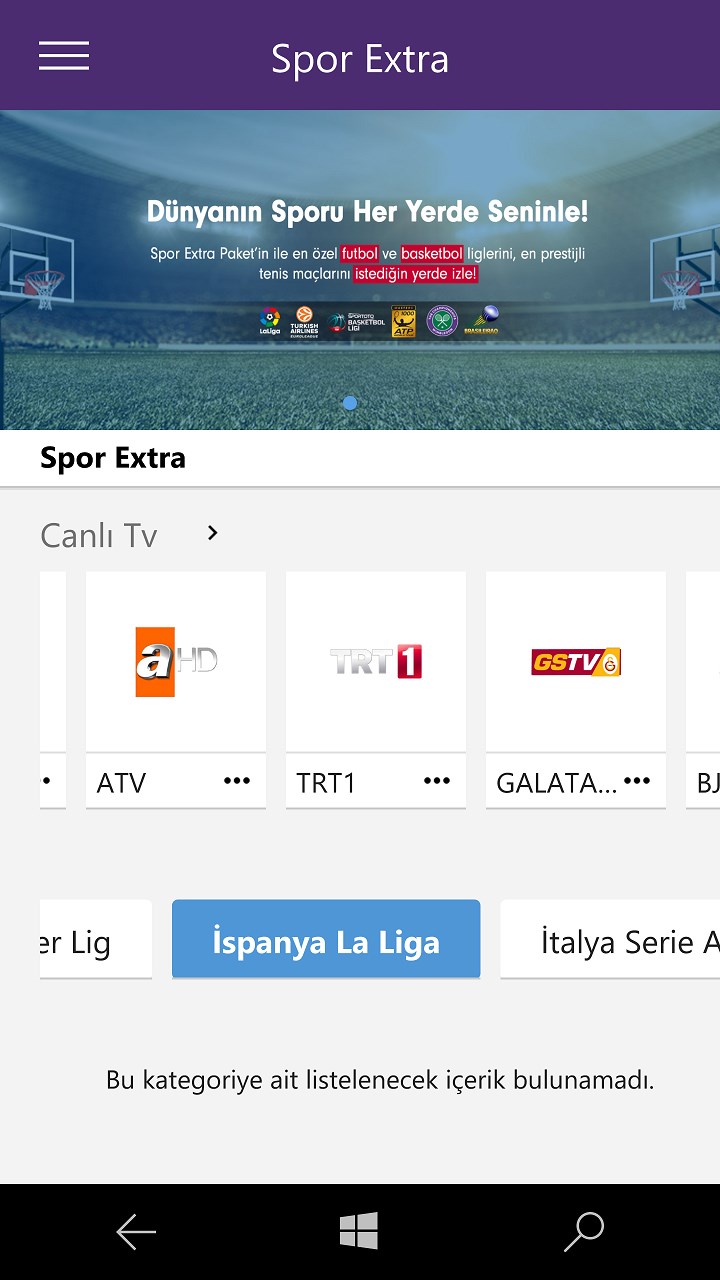Select the İspanya La Liga tab
The width and height of the screenshot is (720, 1280).
tap(326, 942)
